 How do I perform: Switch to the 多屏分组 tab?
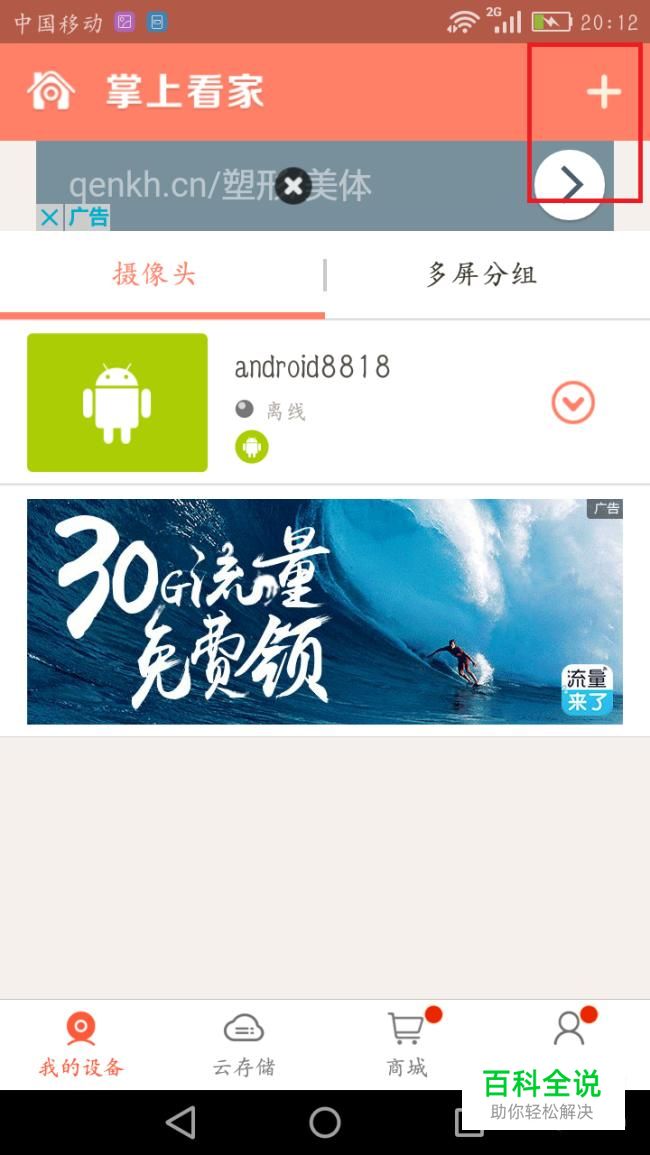tap(482, 275)
